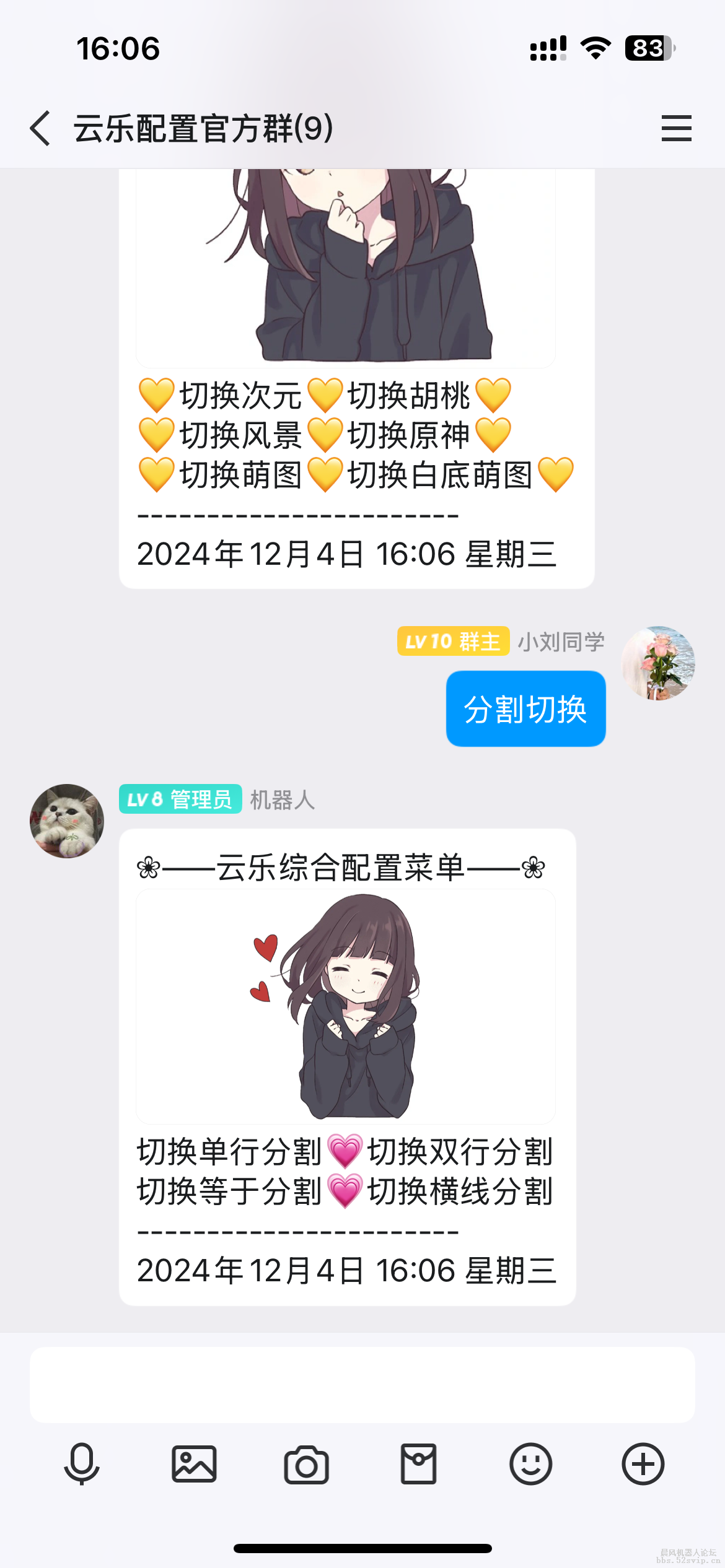
Task: Tap the group title 云乐配置官方群(9)
Action: pos(201,127)
